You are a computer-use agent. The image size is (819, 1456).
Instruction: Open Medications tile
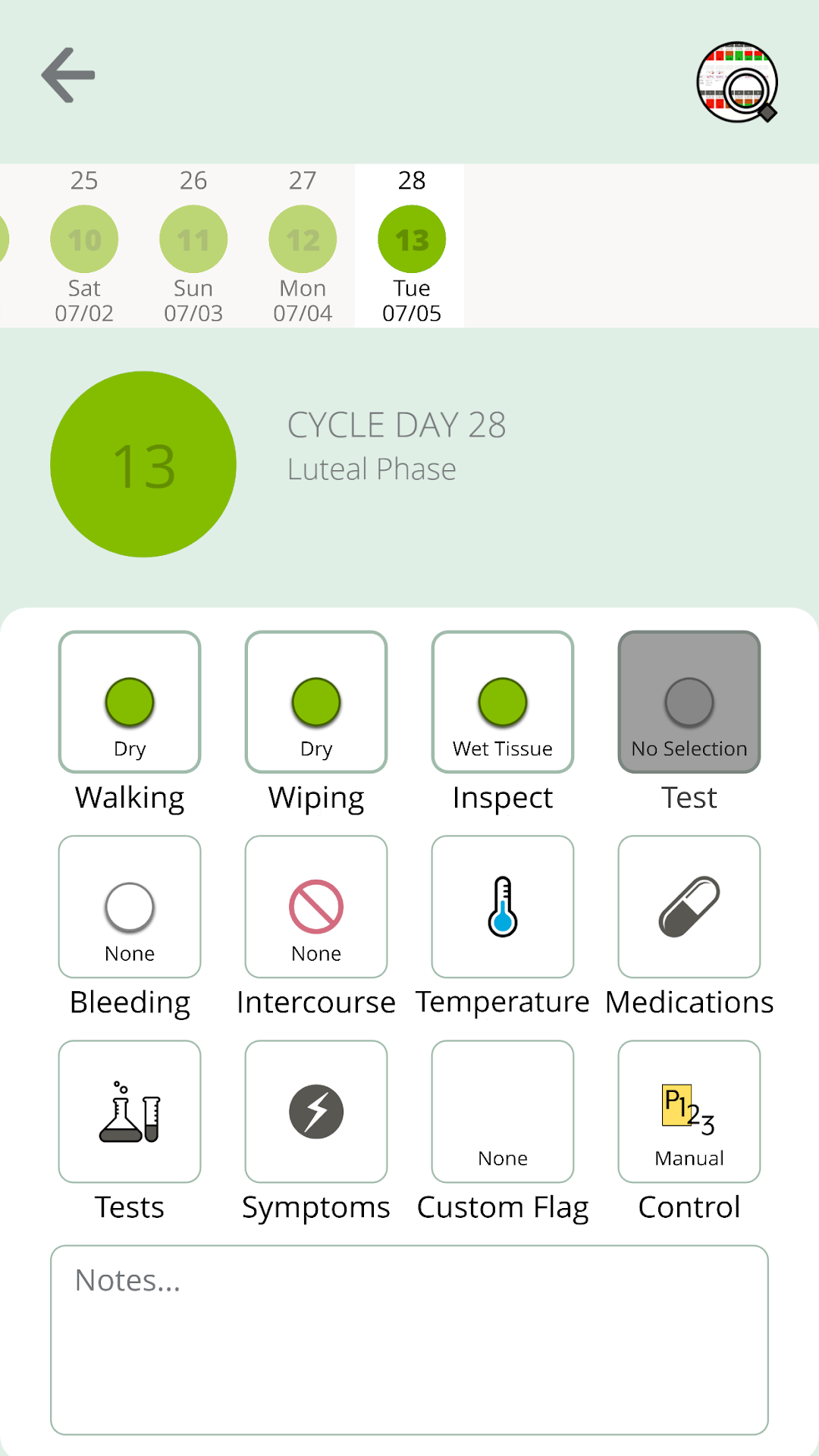[x=689, y=907]
